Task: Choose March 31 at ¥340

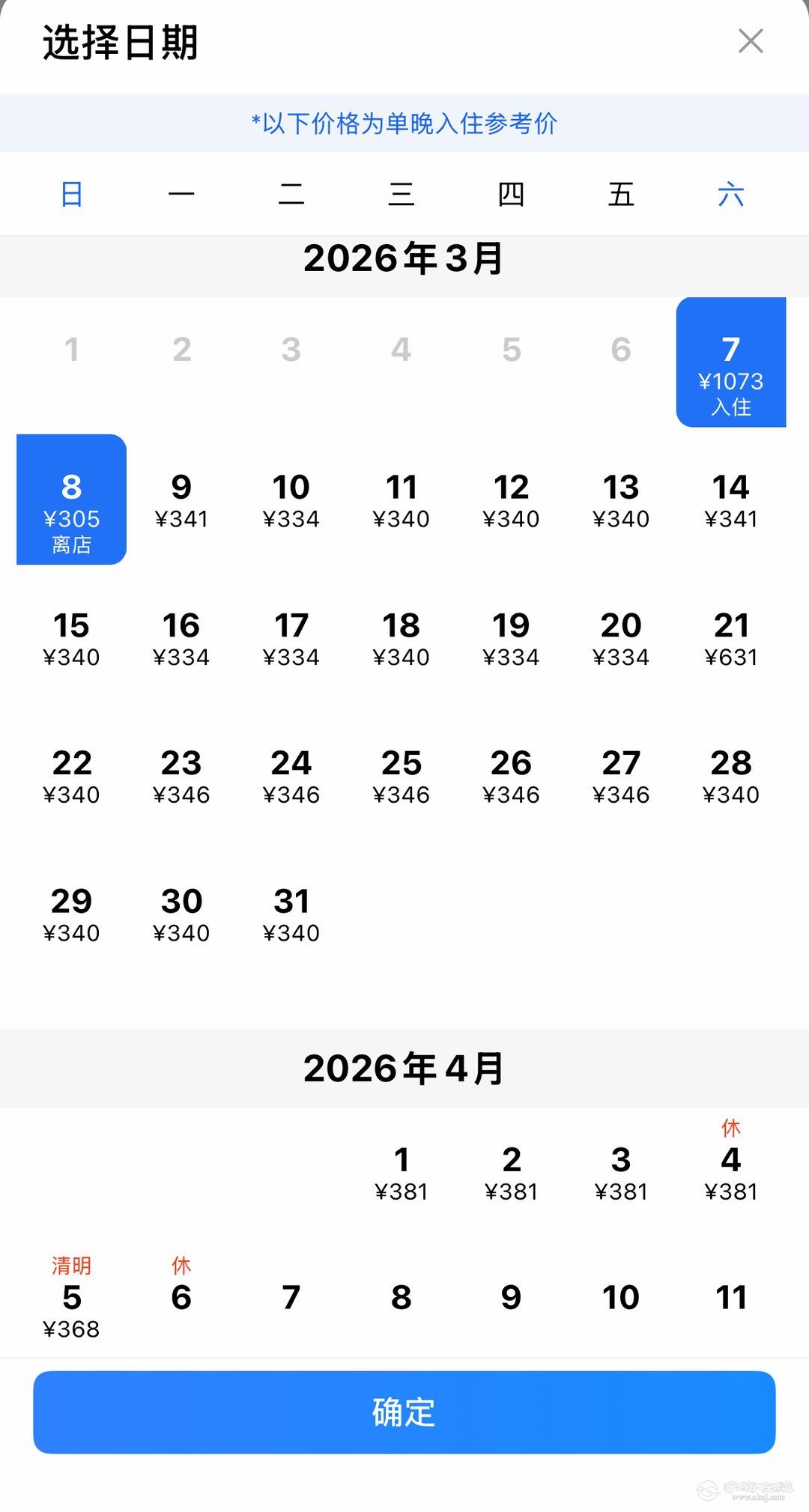Action: coord(291,914)
